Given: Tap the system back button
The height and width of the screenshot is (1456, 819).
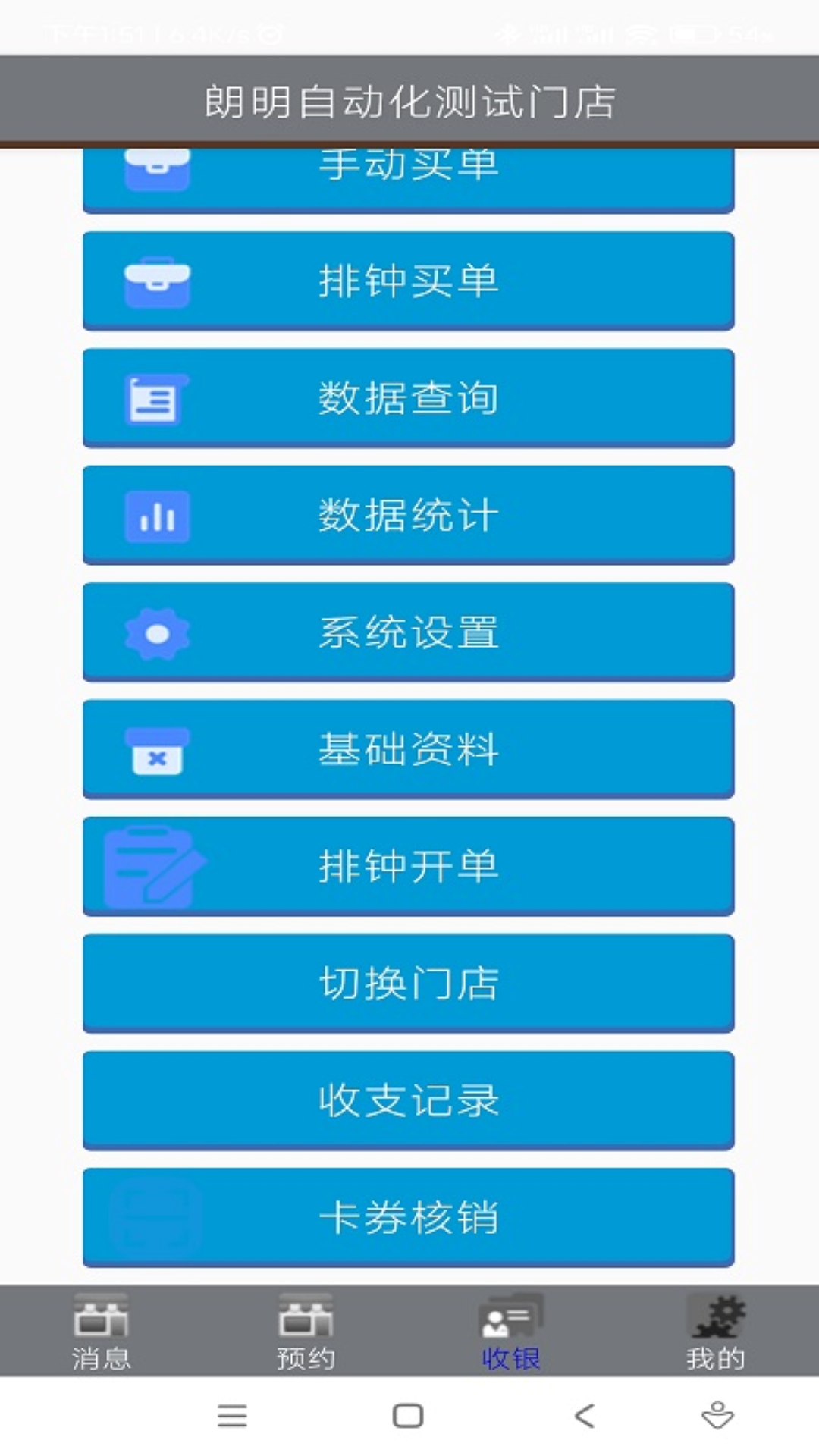Looking at the screenshot, I should coord(585,1416).
